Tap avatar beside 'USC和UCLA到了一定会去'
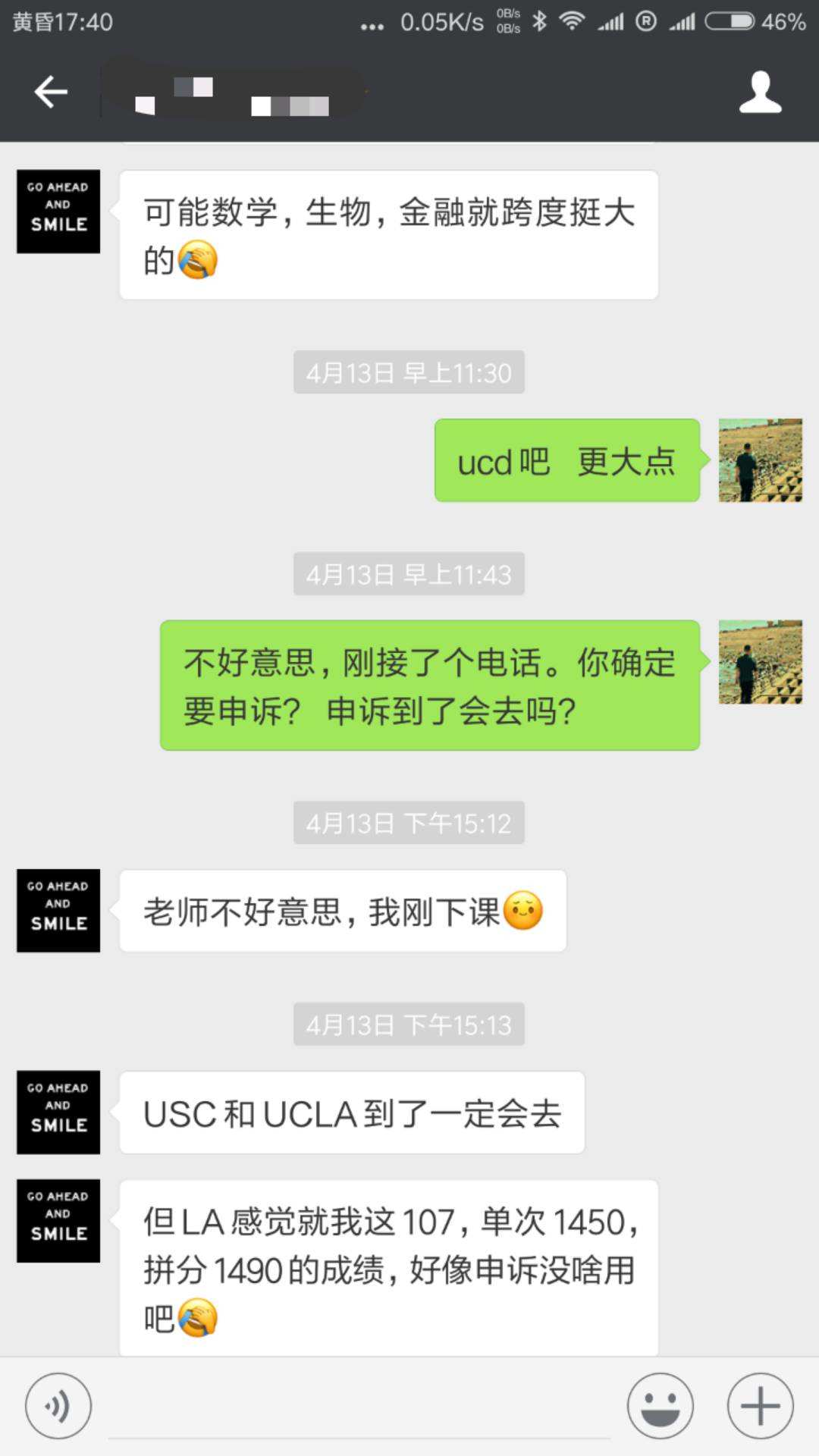Viewport: 819px width, 1456px height. [58, 1112]
